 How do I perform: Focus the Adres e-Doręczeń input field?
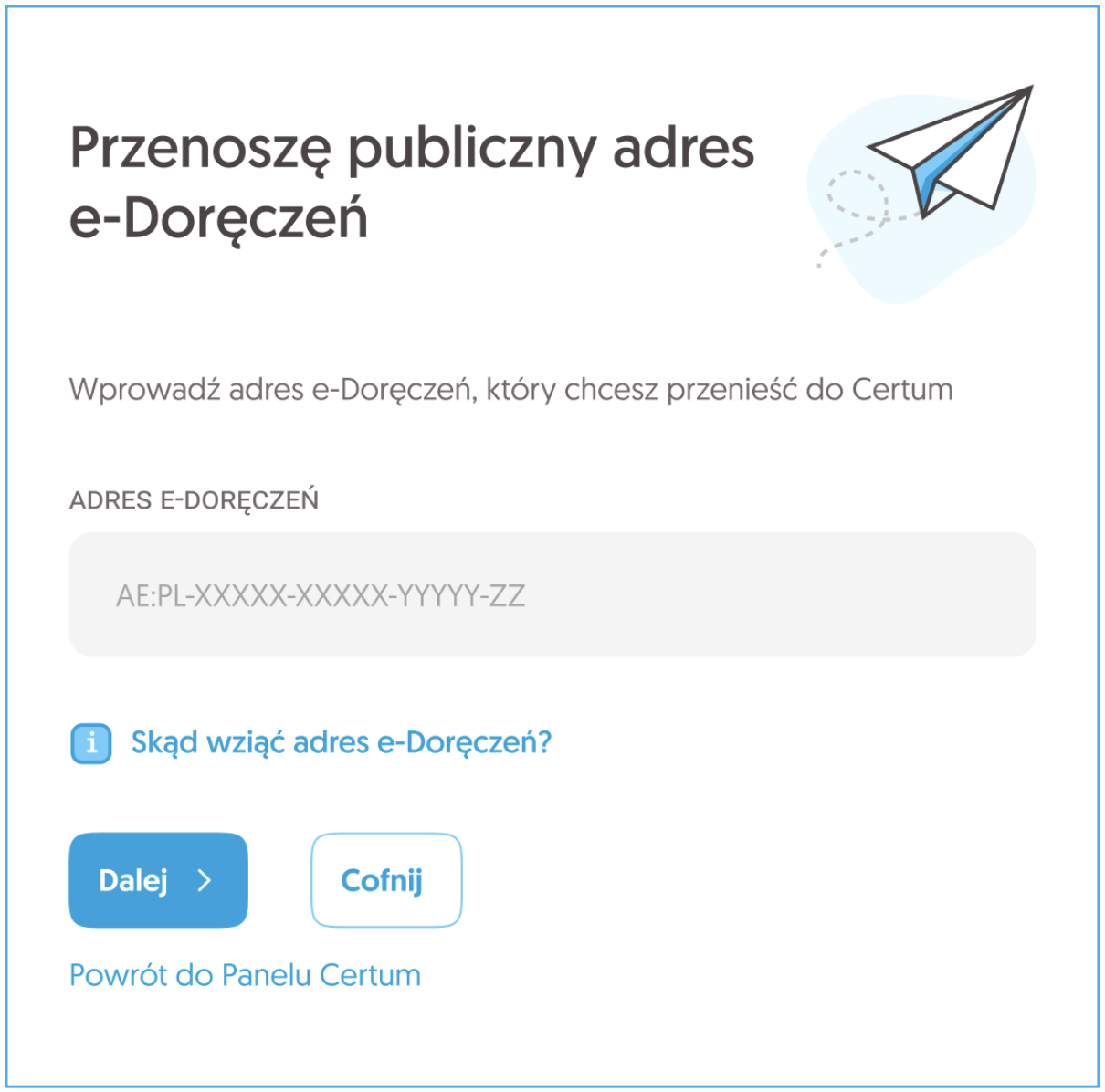coord(552,595)
